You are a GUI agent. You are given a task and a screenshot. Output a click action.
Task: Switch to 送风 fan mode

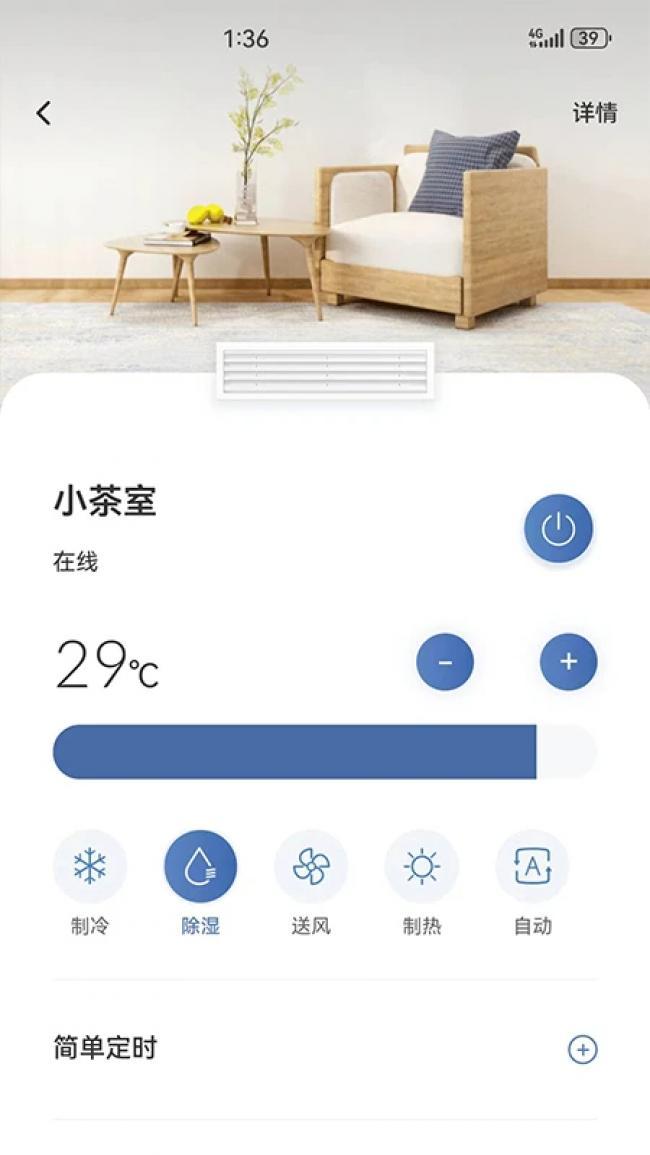pyautogui.click(x=311, y=866)
